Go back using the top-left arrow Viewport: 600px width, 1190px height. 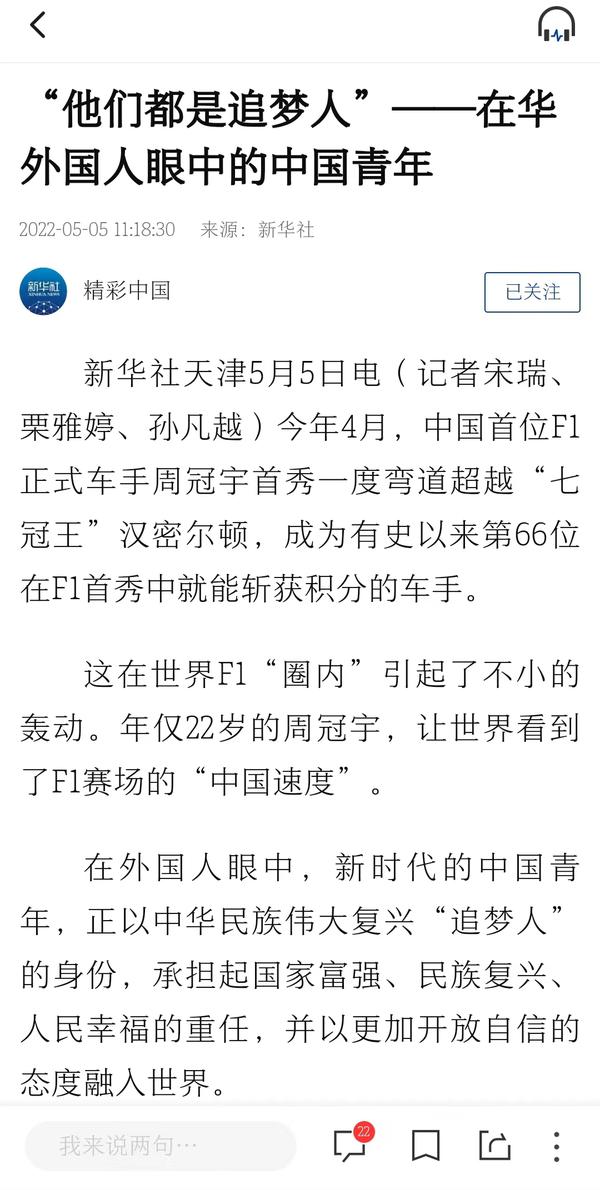(x=38, y=25)
